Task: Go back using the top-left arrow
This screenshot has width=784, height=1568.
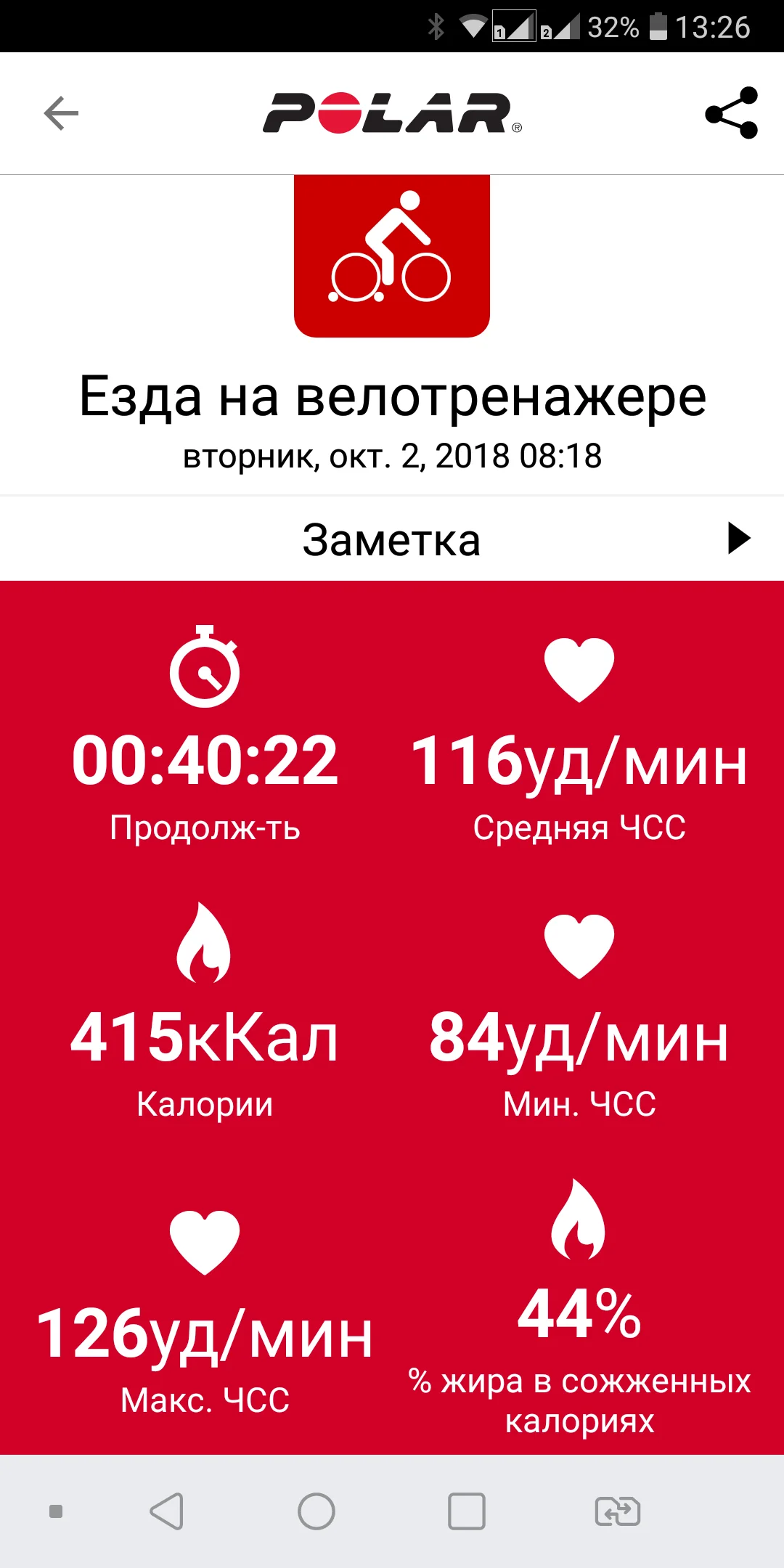Action: [x=61, y=113]
